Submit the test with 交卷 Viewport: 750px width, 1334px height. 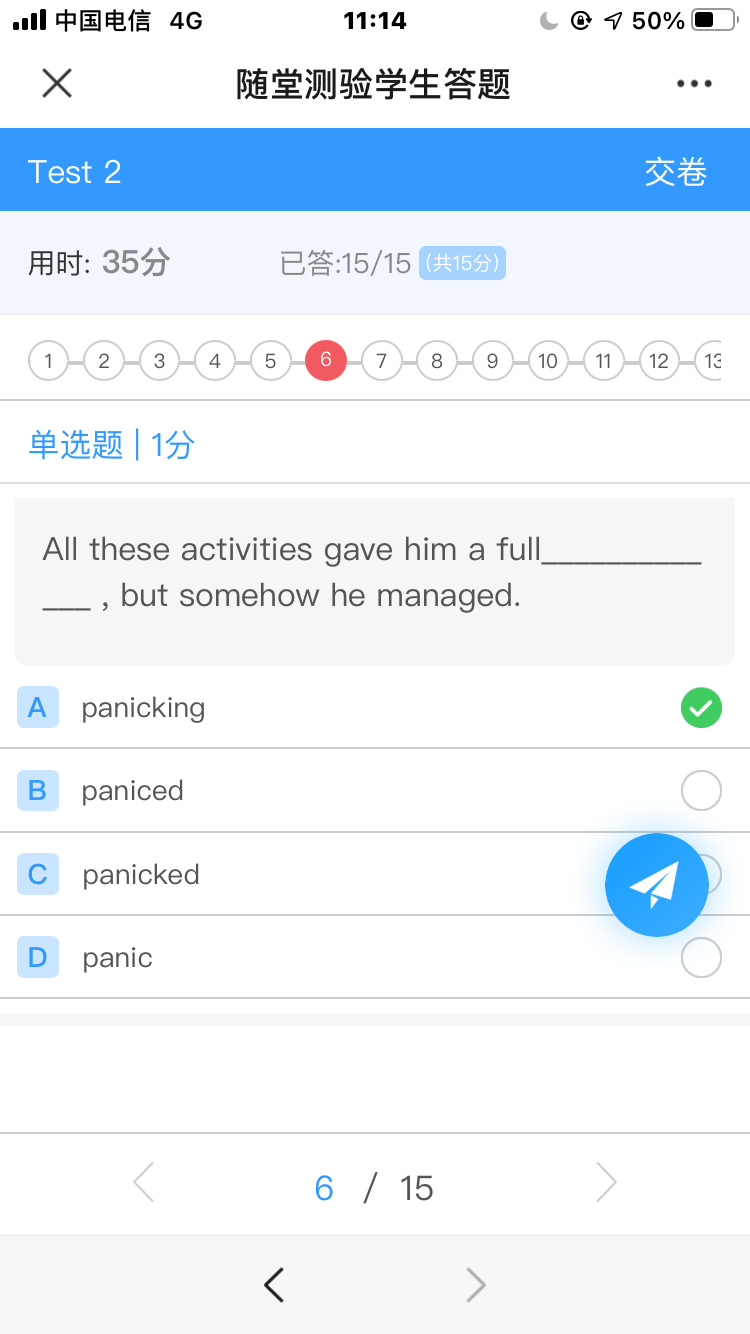tap(676, 172)
